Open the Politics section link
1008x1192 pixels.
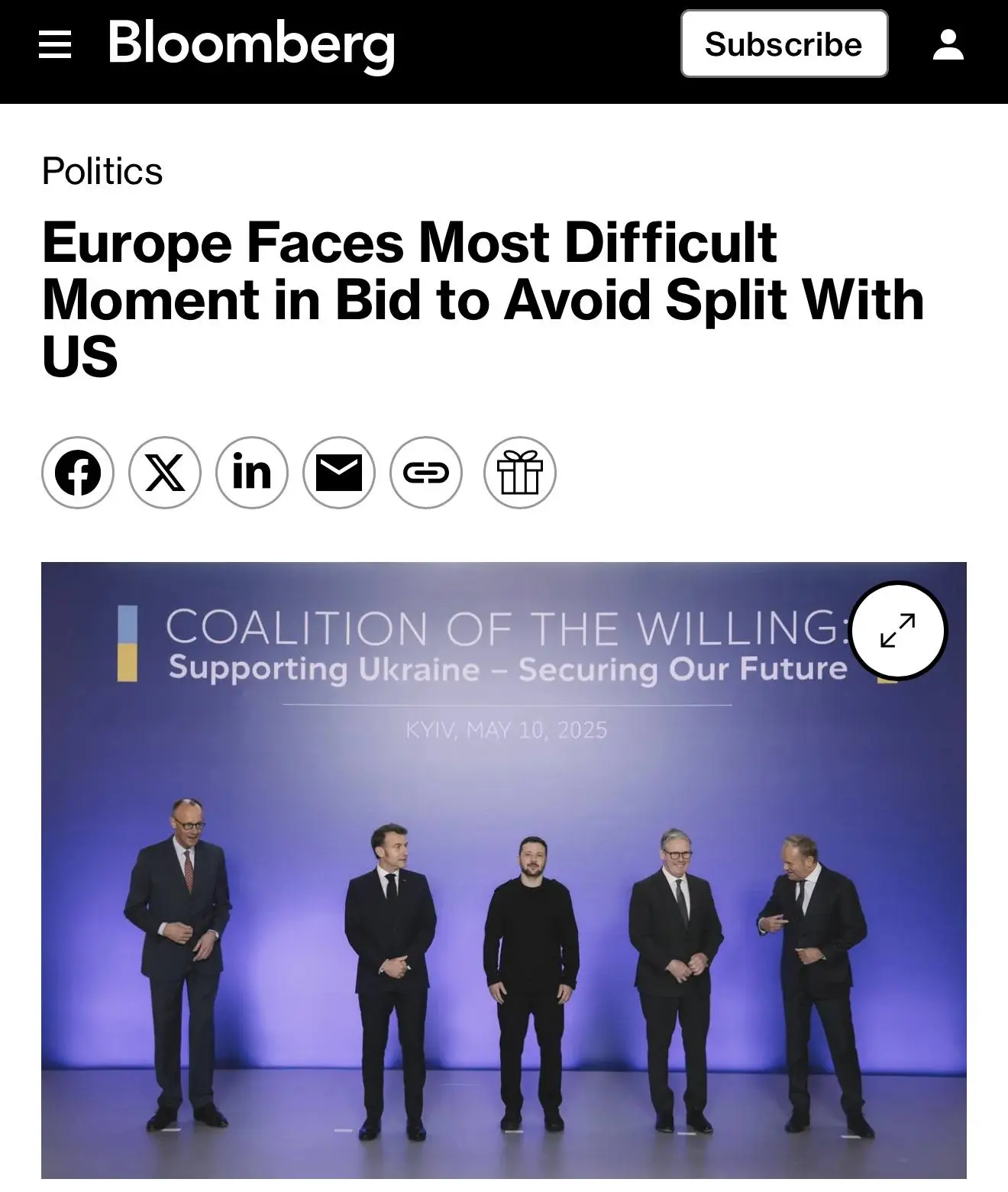(102, 171)
